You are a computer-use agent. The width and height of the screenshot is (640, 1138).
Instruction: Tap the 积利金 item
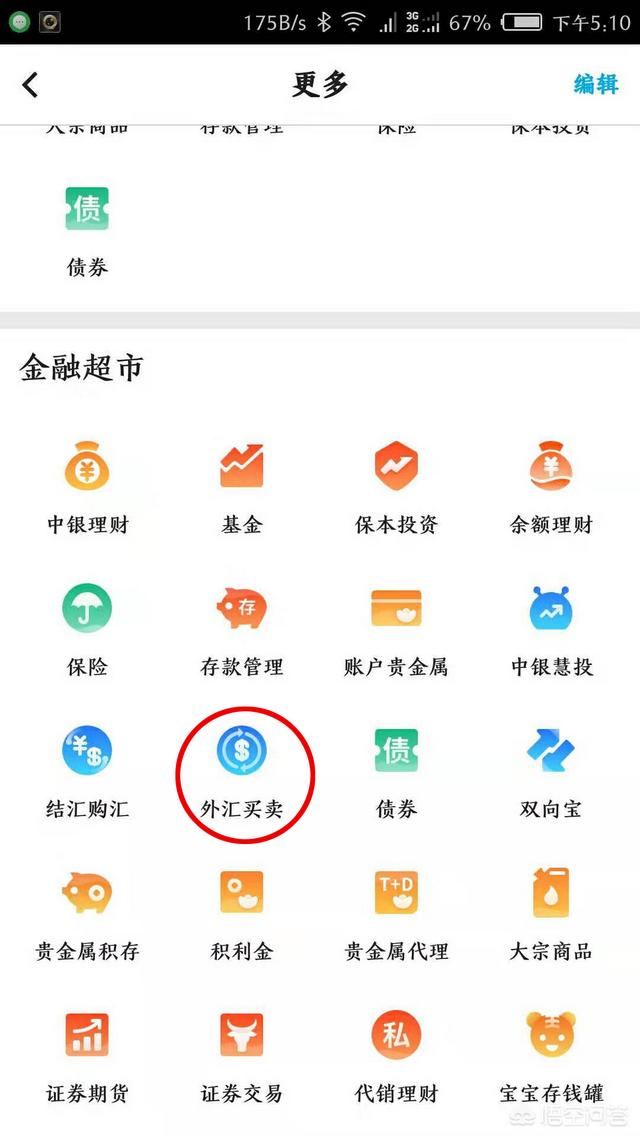click(241, 914)
